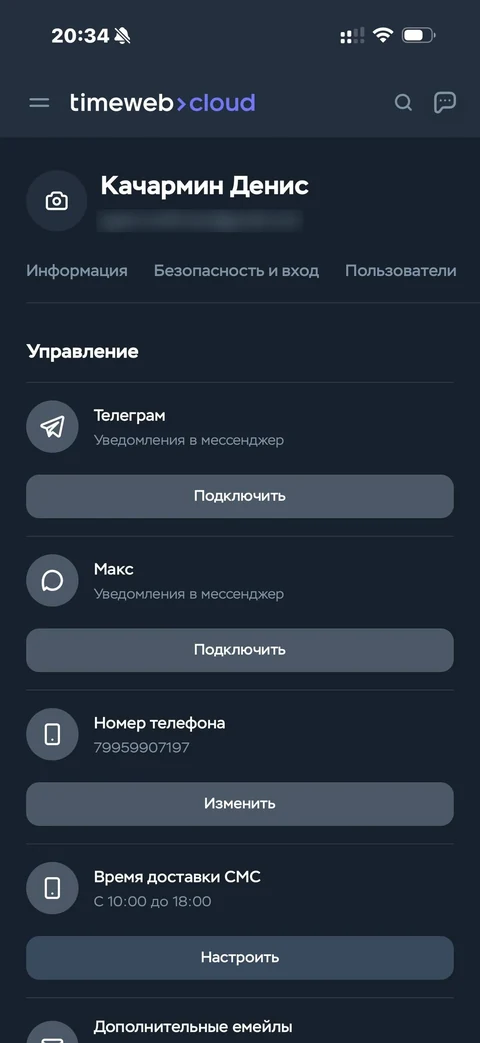Open search in the top bar
This screenshot has height=1043, width=480.
click(x=403, y=103)
